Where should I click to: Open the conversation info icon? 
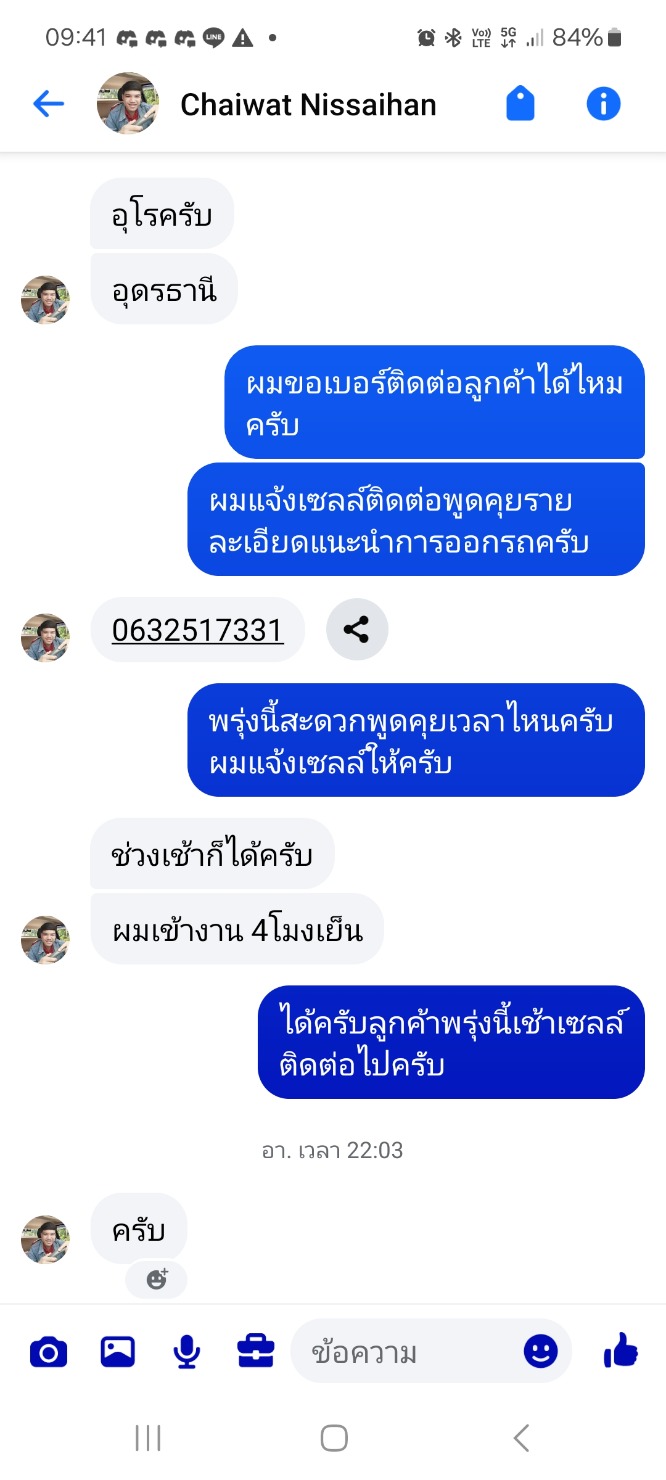pos(603,104)
